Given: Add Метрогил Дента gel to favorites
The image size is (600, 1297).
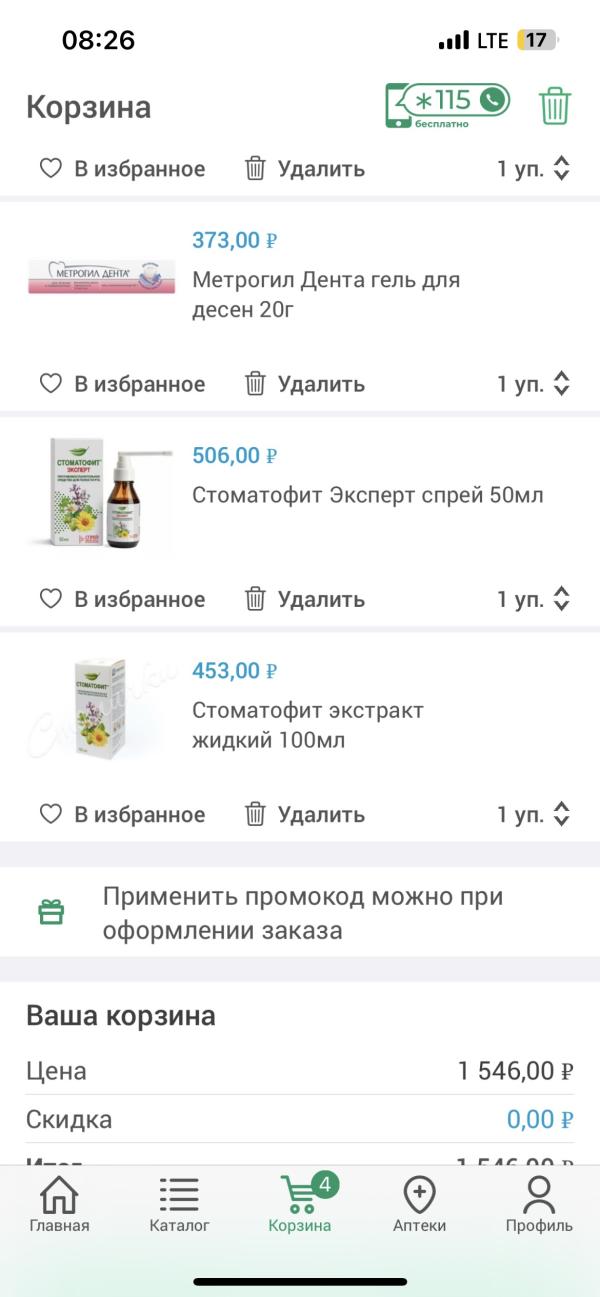Looking at the screenshot, I should (x=121, y=384).
